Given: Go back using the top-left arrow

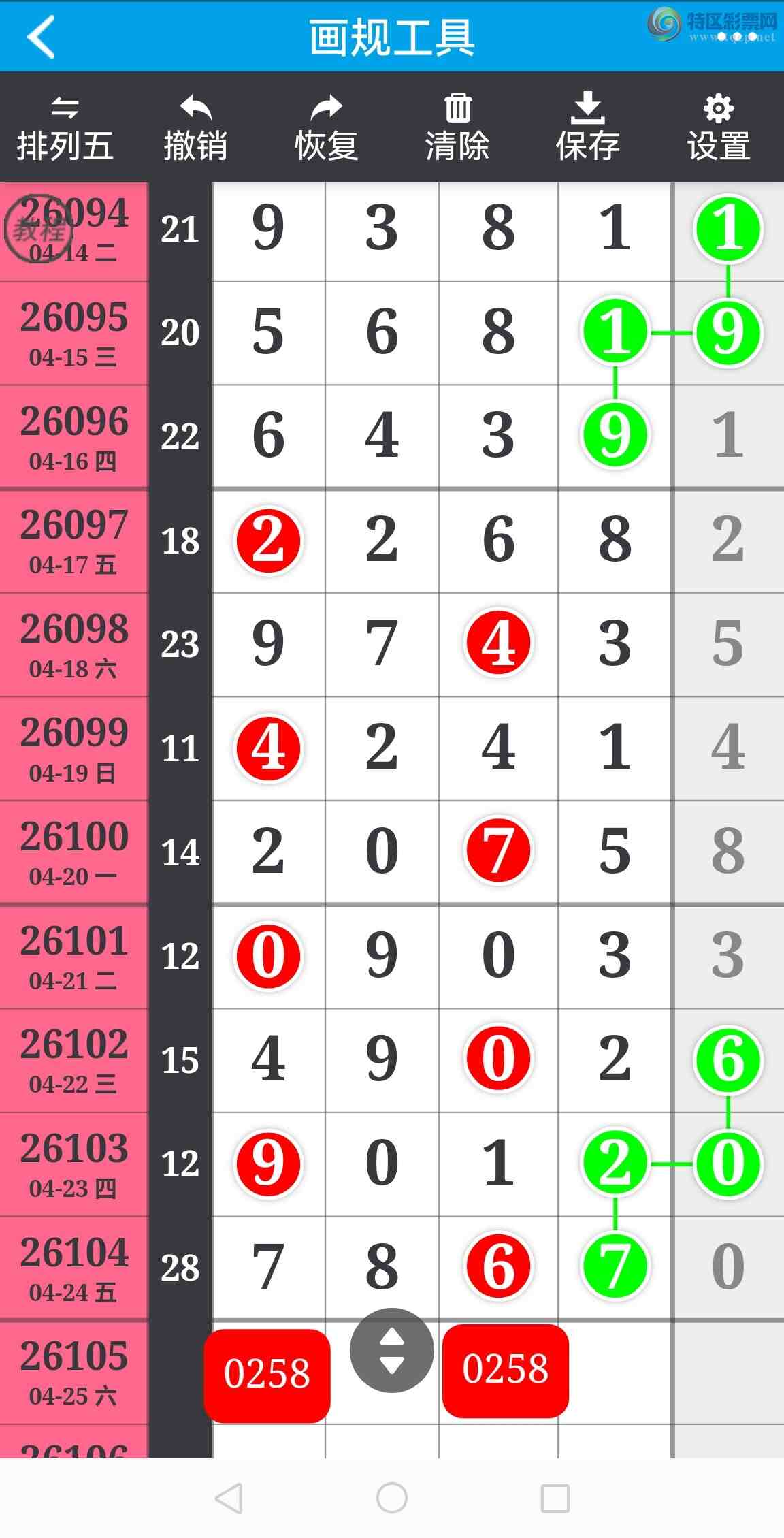Looking at the screenshot, I should (42, 37).
